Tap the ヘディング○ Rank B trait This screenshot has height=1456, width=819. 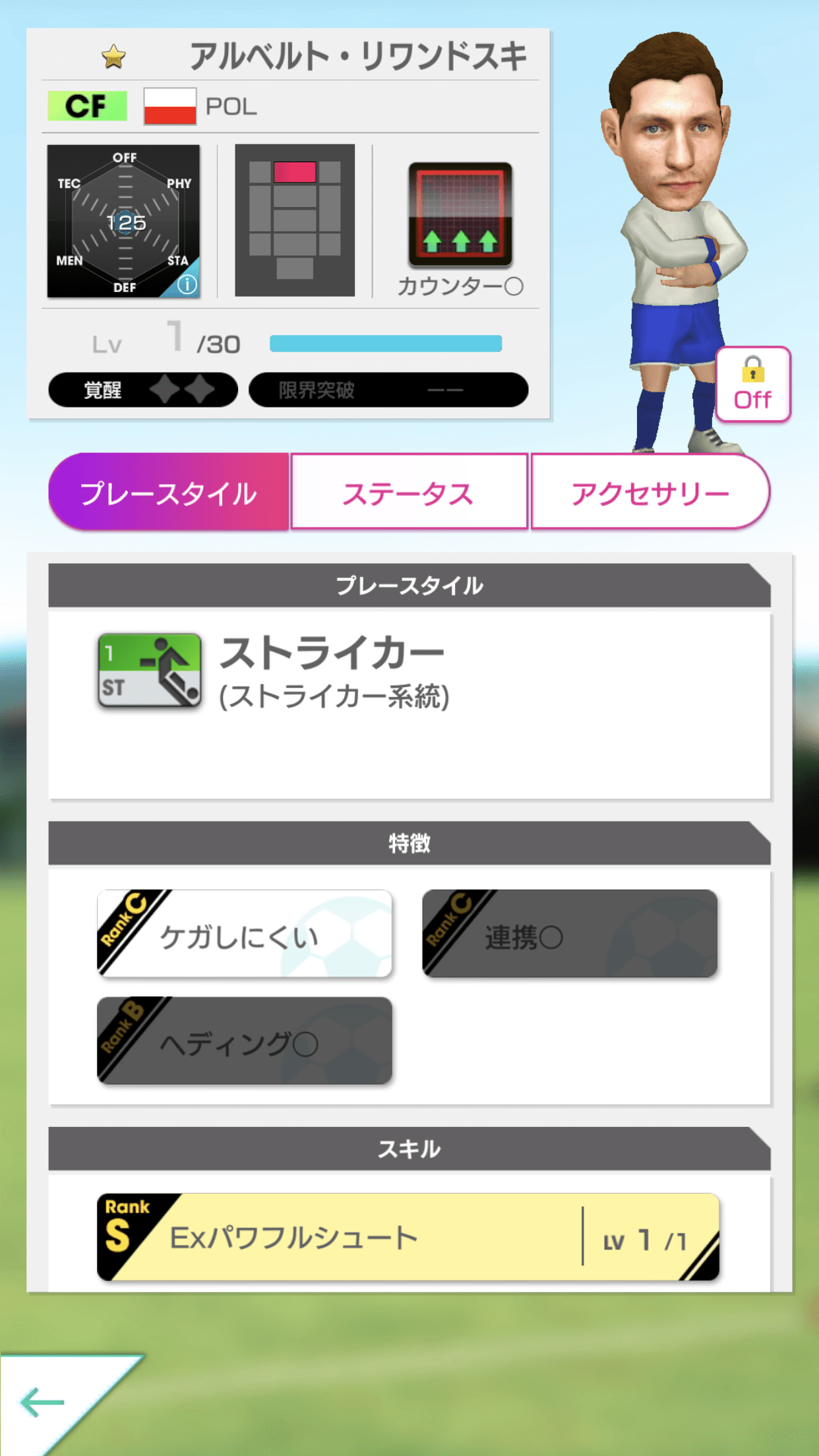[244, 1039]
